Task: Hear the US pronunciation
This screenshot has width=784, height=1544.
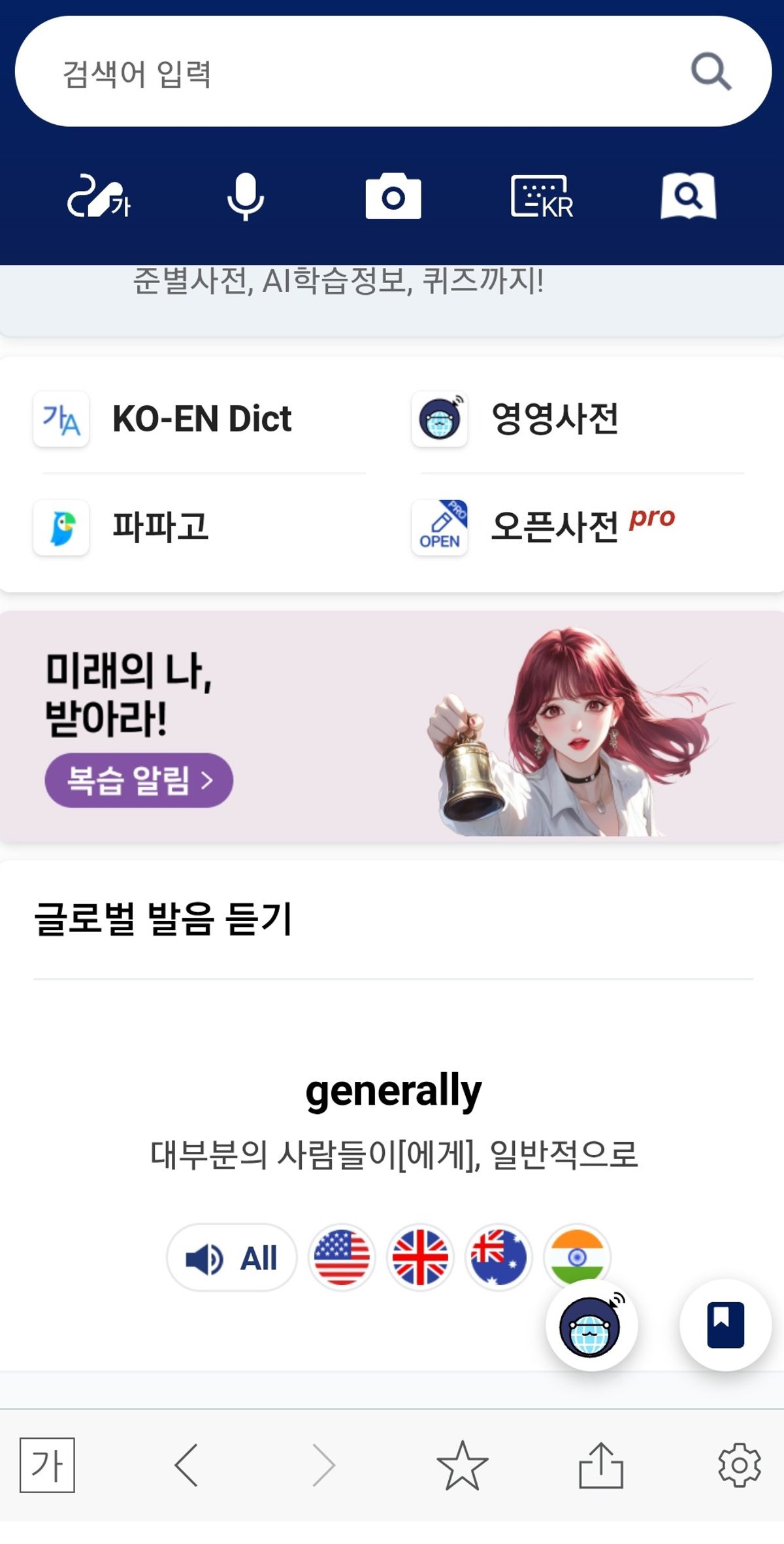Action: pos(342,1257)
